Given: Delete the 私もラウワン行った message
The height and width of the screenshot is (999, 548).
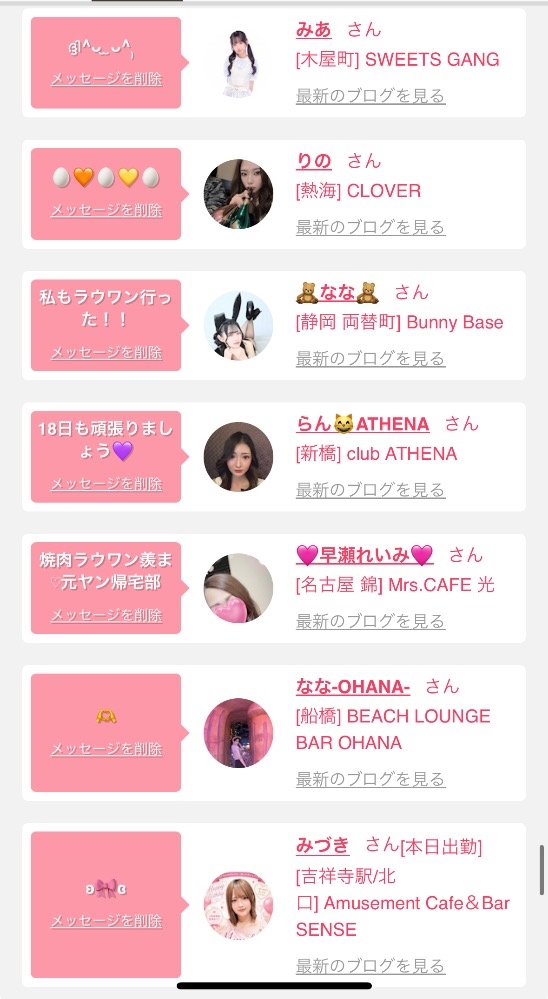Looking at the screenshot, I should [x=106, y=353].
